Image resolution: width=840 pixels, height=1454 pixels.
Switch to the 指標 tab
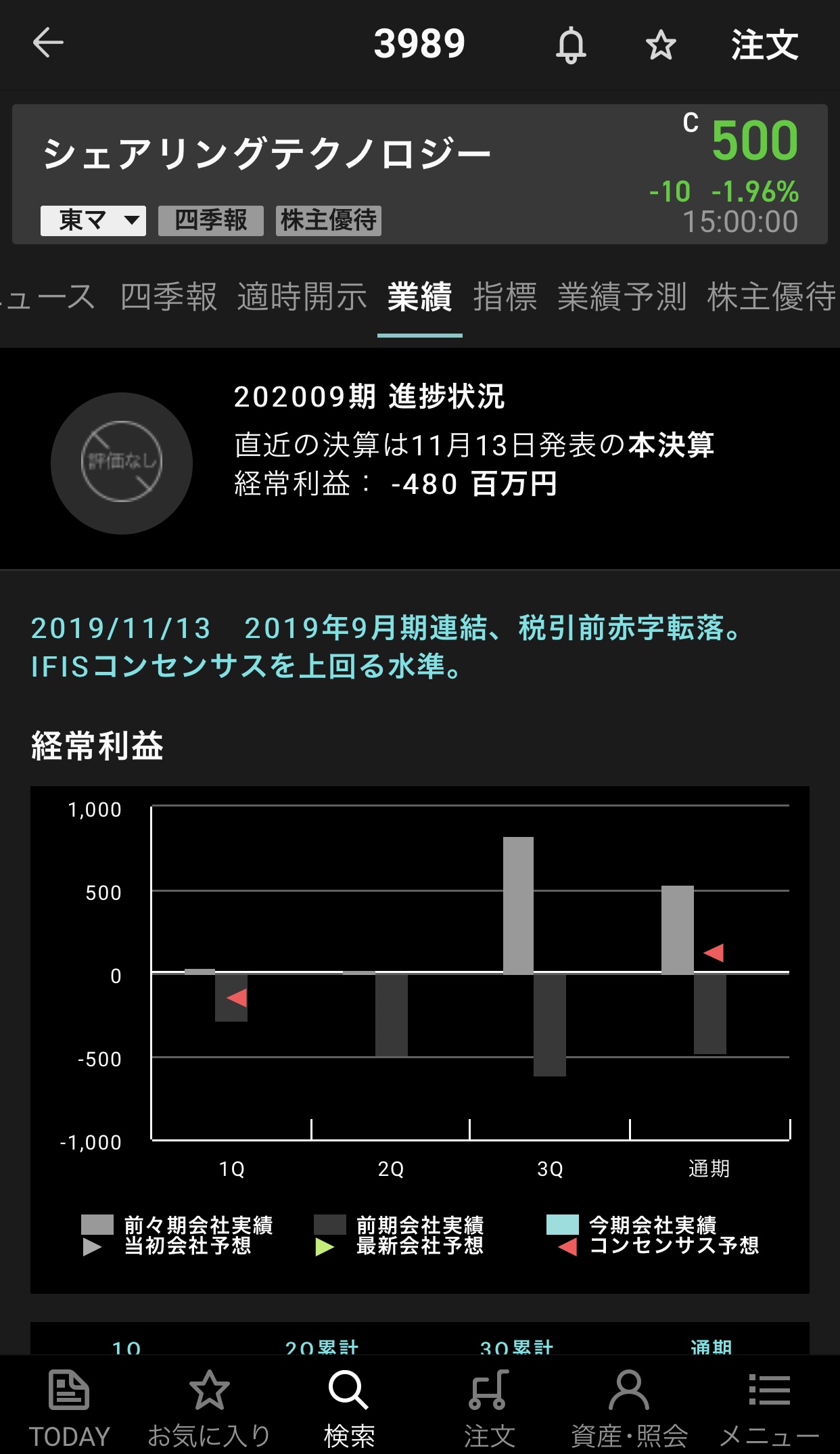coord(505,297)
